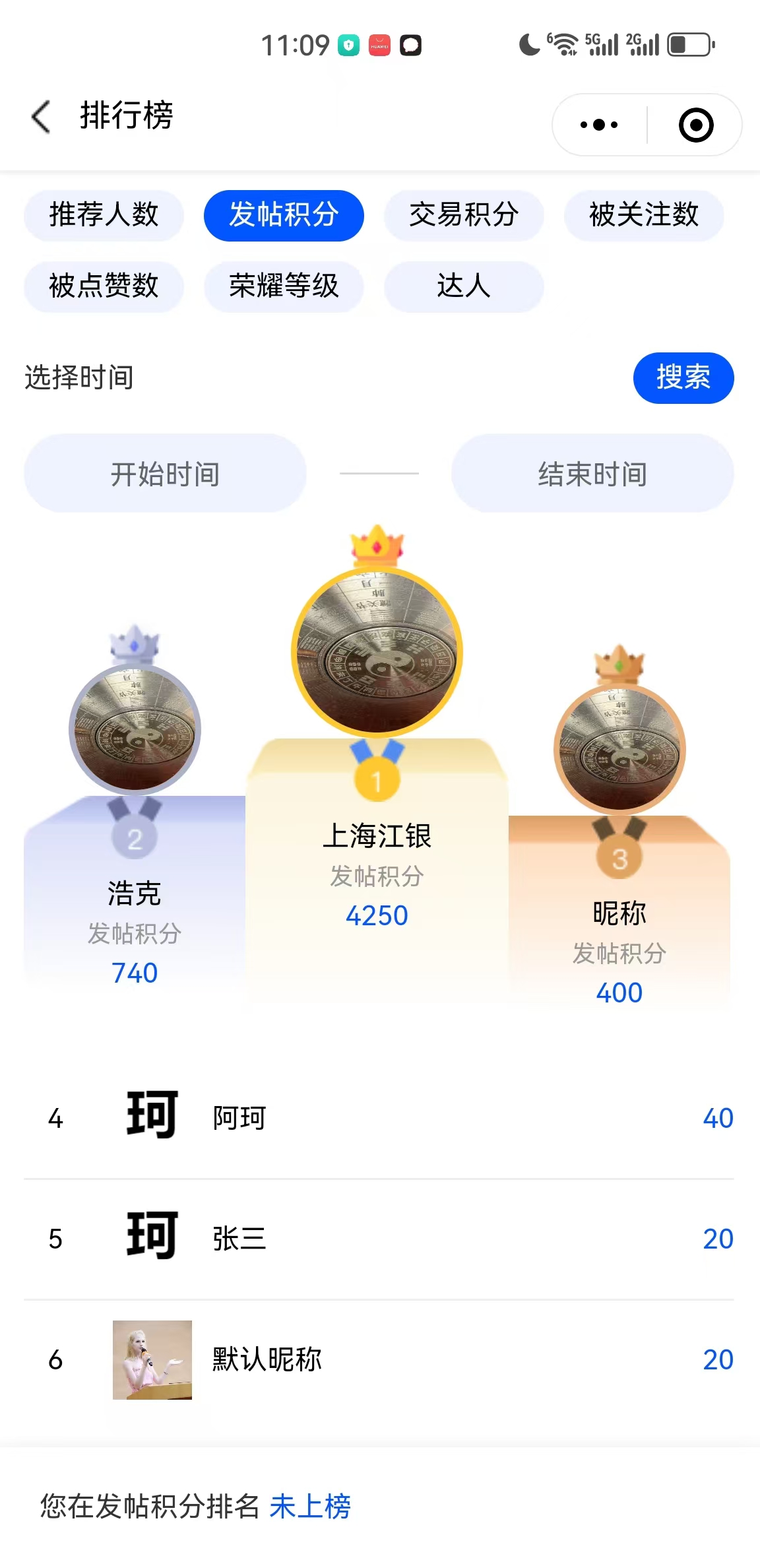Screen dimensions: 760x1568
Task: Select the 发帖积分 ranking chip
Action: 284,215
